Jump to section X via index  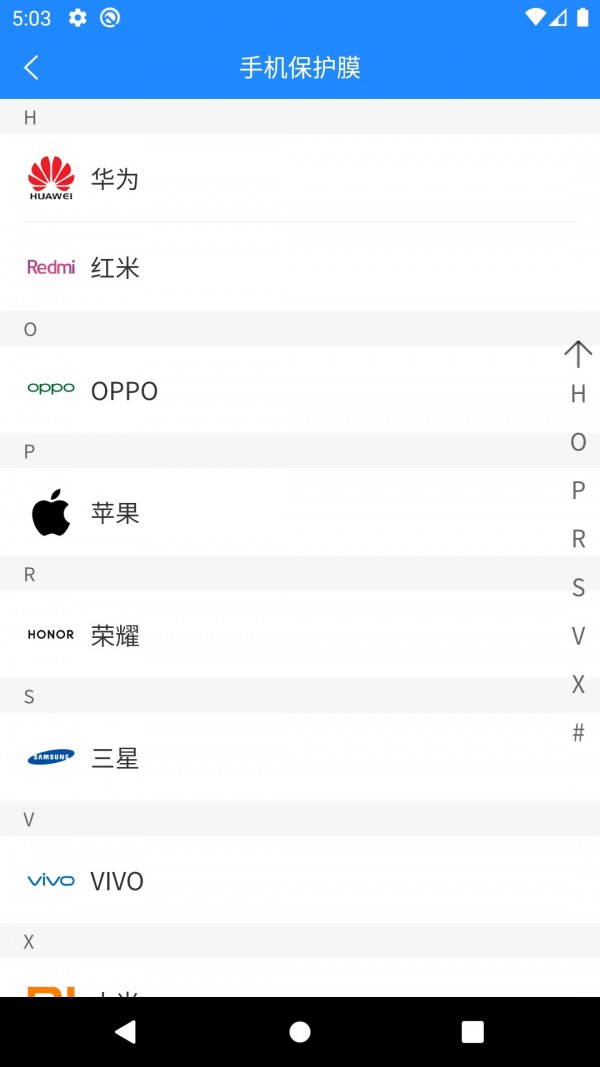(x=578, y=684)
